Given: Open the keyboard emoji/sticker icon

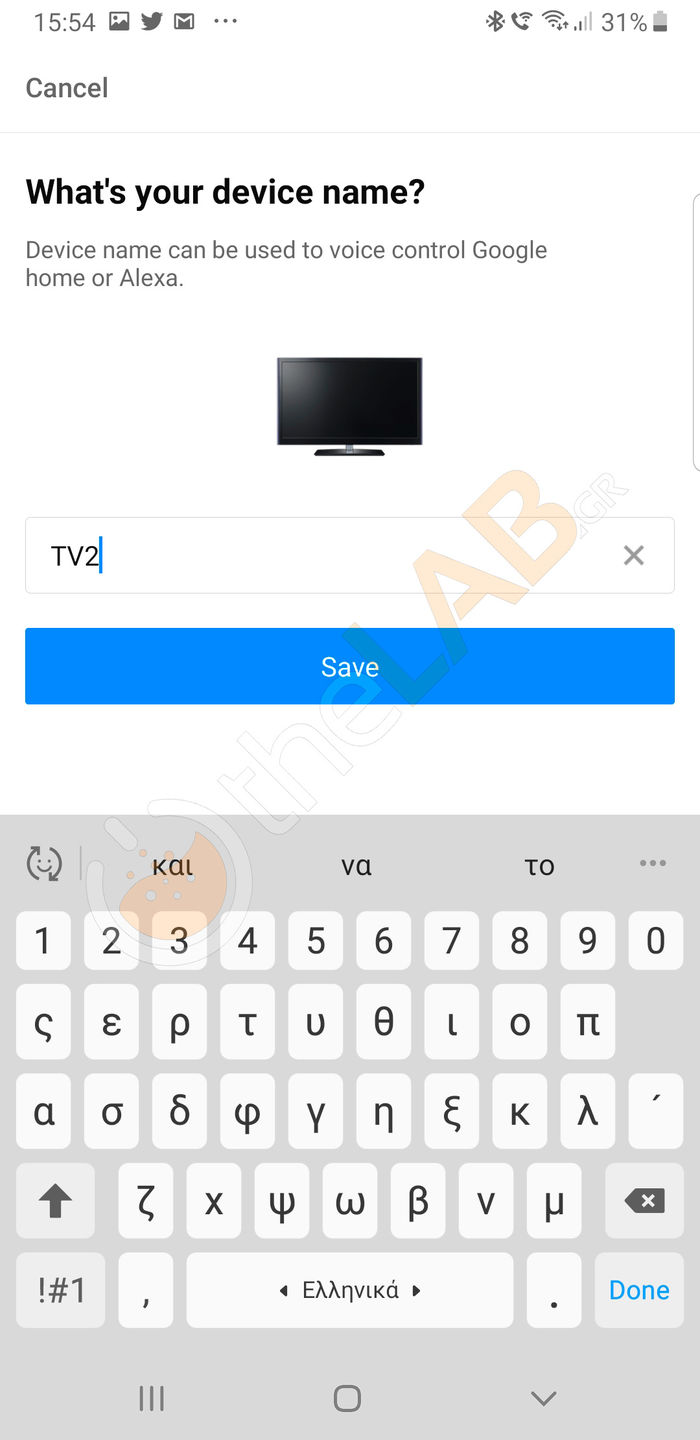Looking at the screenshot, I should pos(44,864).
